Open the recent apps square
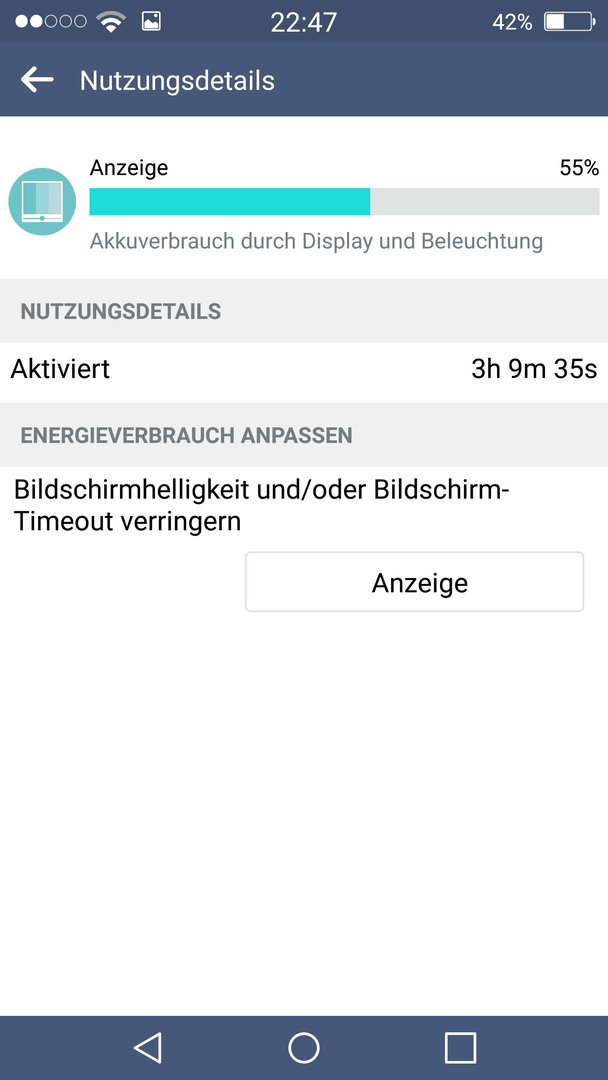Screen dimensions: 608x1080 coord(460,1048)
